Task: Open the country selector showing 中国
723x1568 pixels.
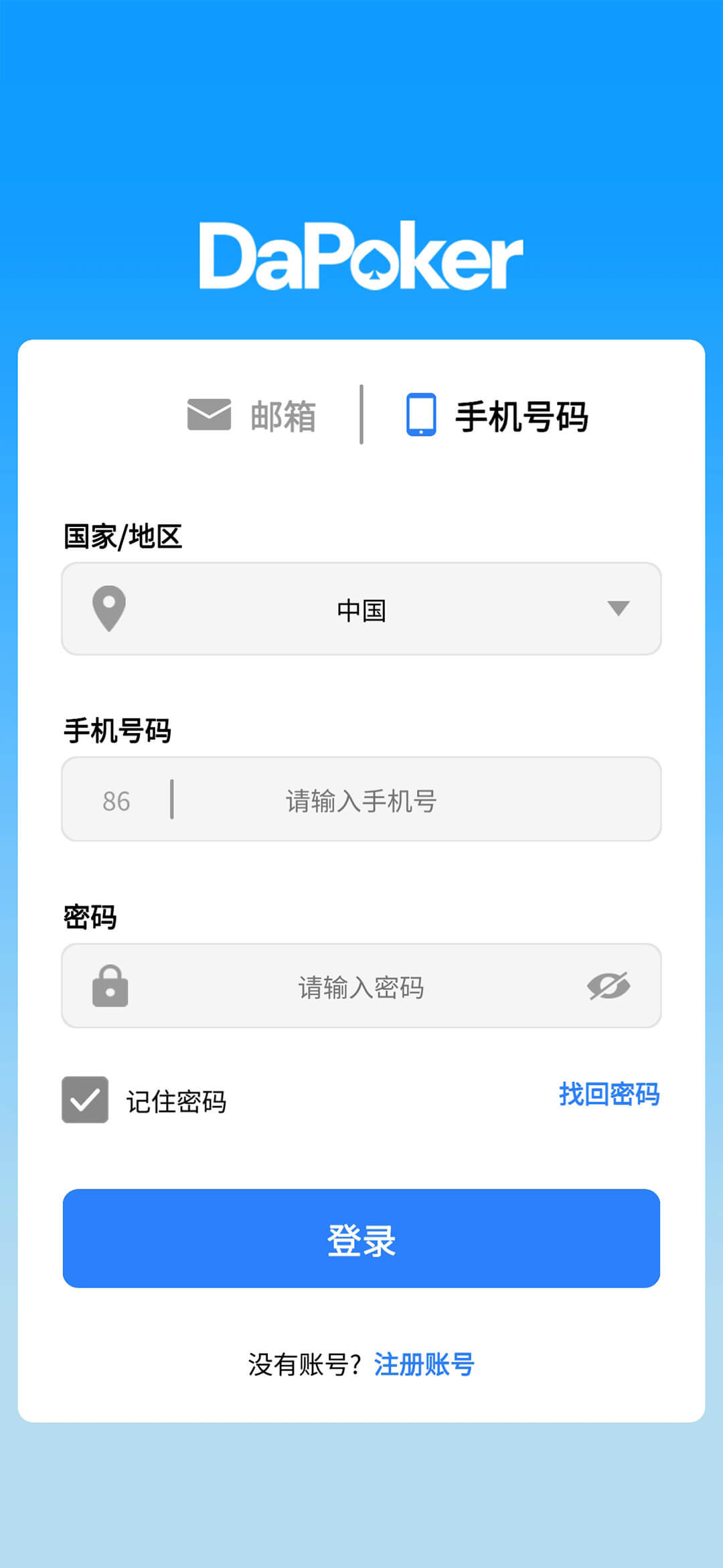Action: click(361, 608)
